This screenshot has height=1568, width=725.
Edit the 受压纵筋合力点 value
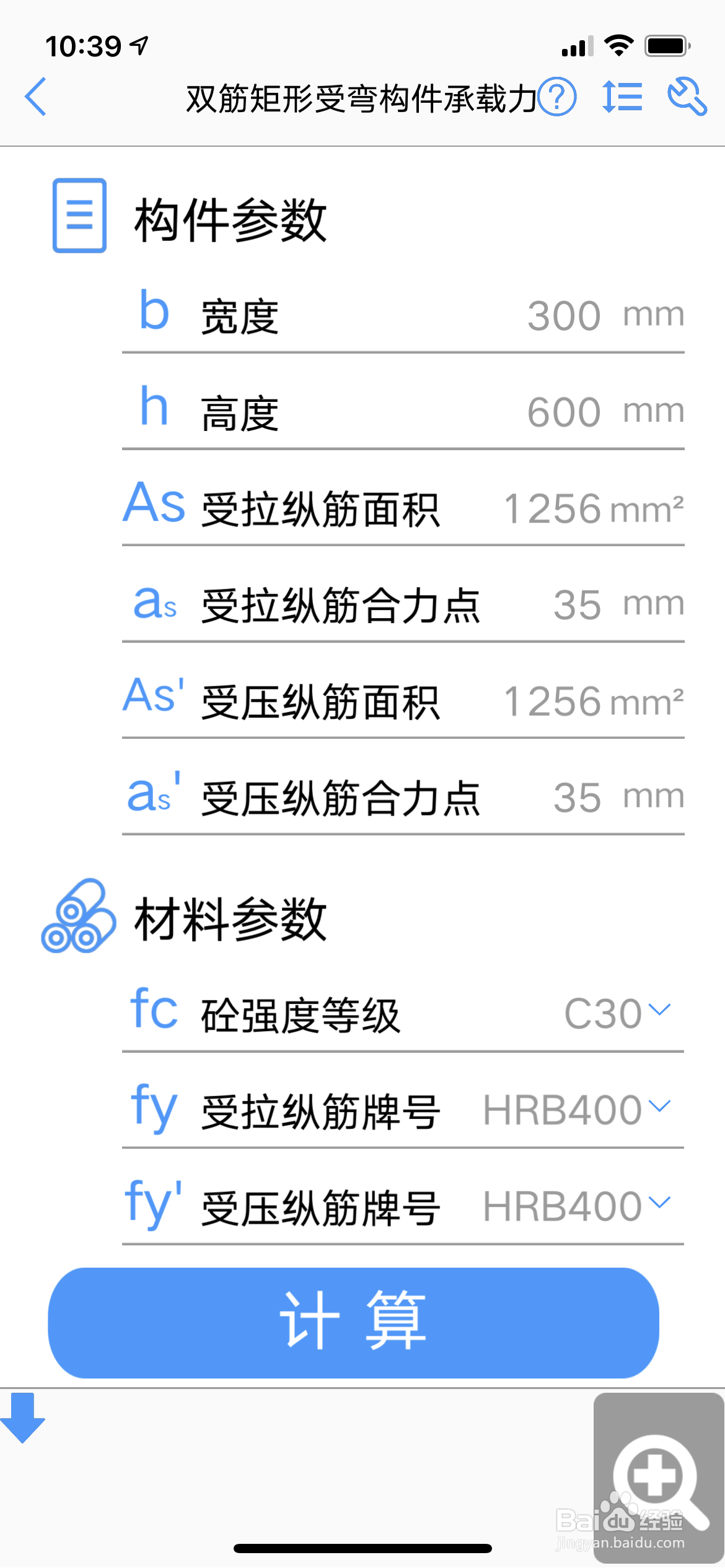(577, 798)
